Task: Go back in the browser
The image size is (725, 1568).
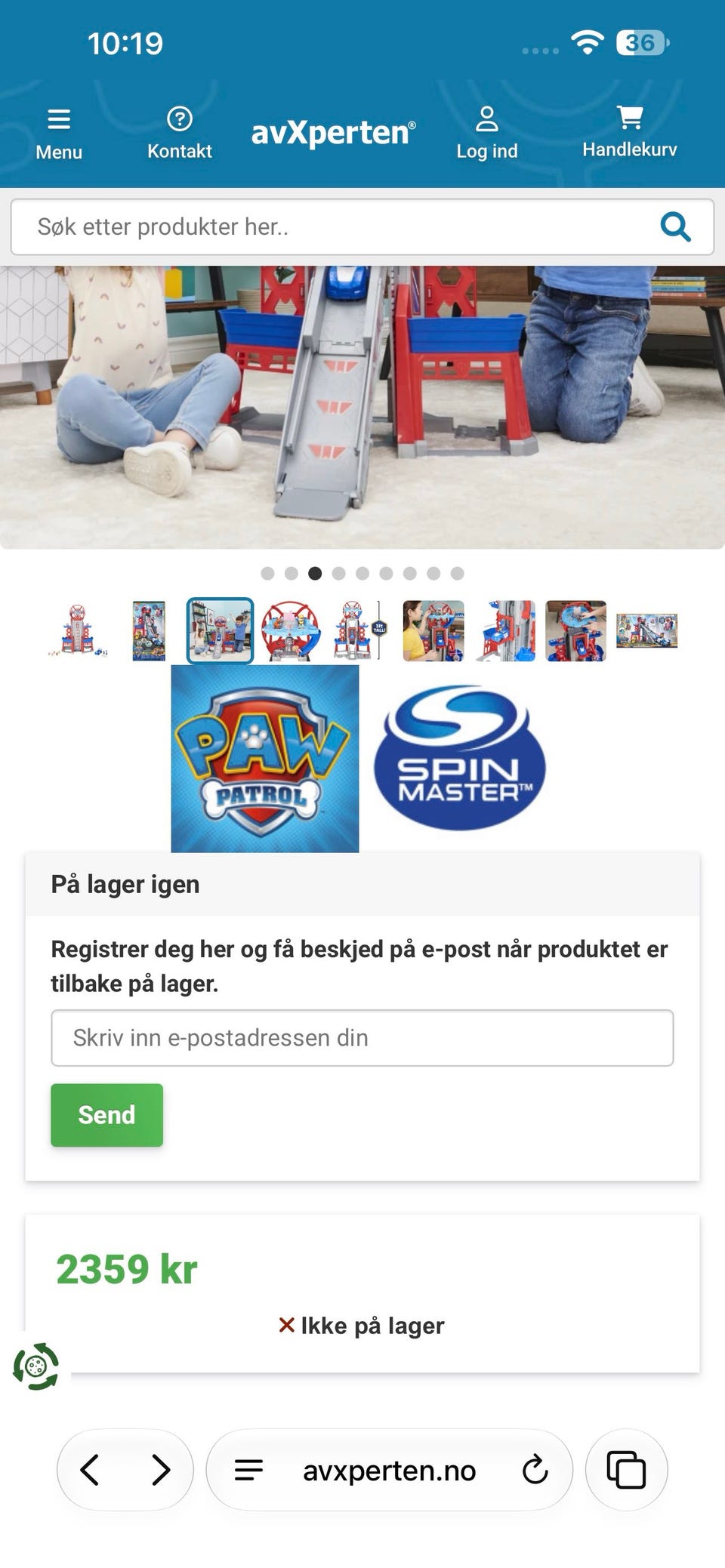Action: (x=90, y=1470)
